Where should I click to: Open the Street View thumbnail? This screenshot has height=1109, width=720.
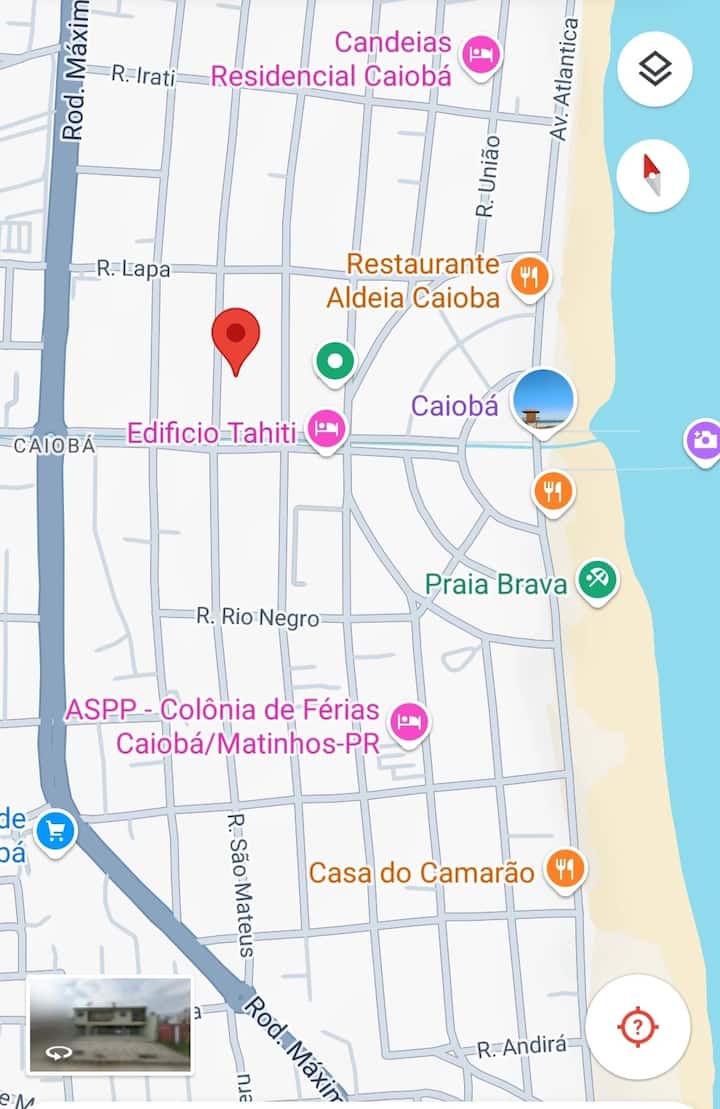tap(110, 1025)
